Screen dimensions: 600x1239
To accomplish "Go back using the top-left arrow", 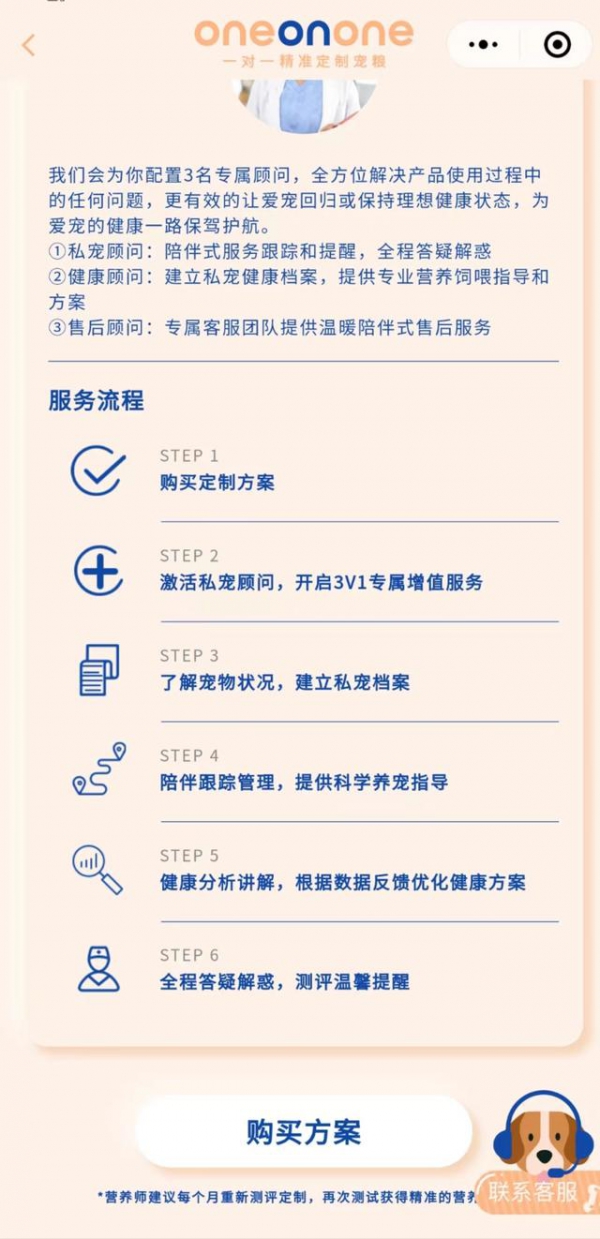I will 28,45.
